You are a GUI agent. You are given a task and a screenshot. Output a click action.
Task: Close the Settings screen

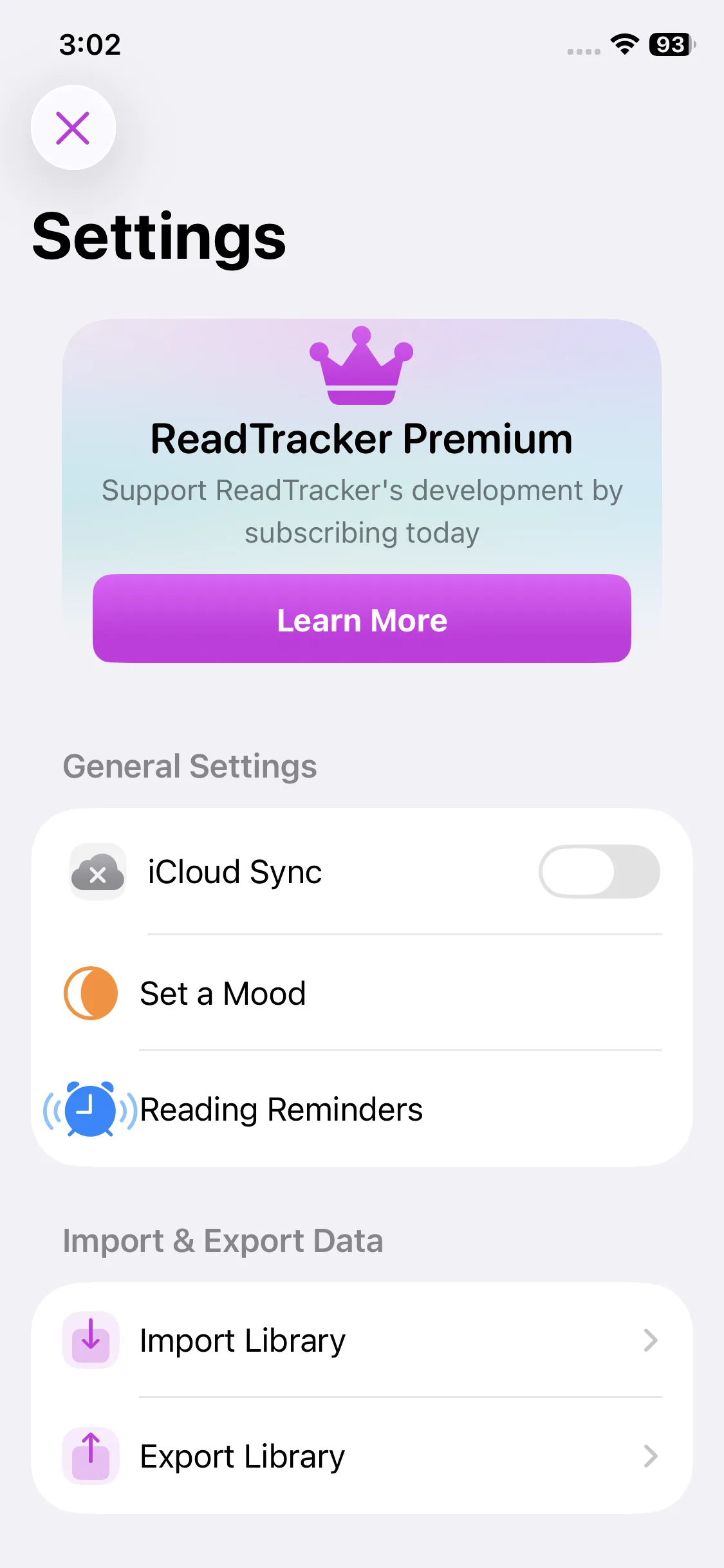(73, 127)
